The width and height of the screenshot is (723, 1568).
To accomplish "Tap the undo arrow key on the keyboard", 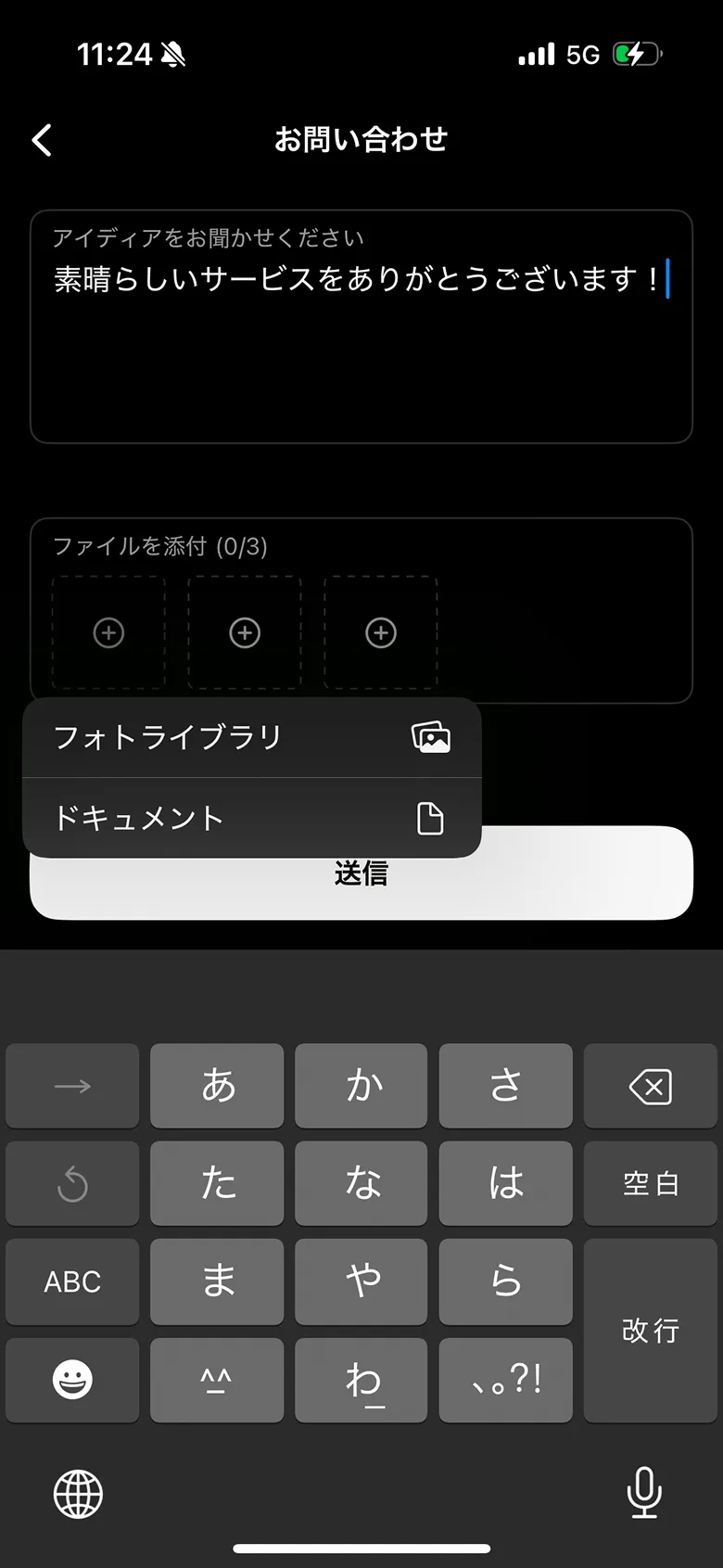I will click(72, 1183).
